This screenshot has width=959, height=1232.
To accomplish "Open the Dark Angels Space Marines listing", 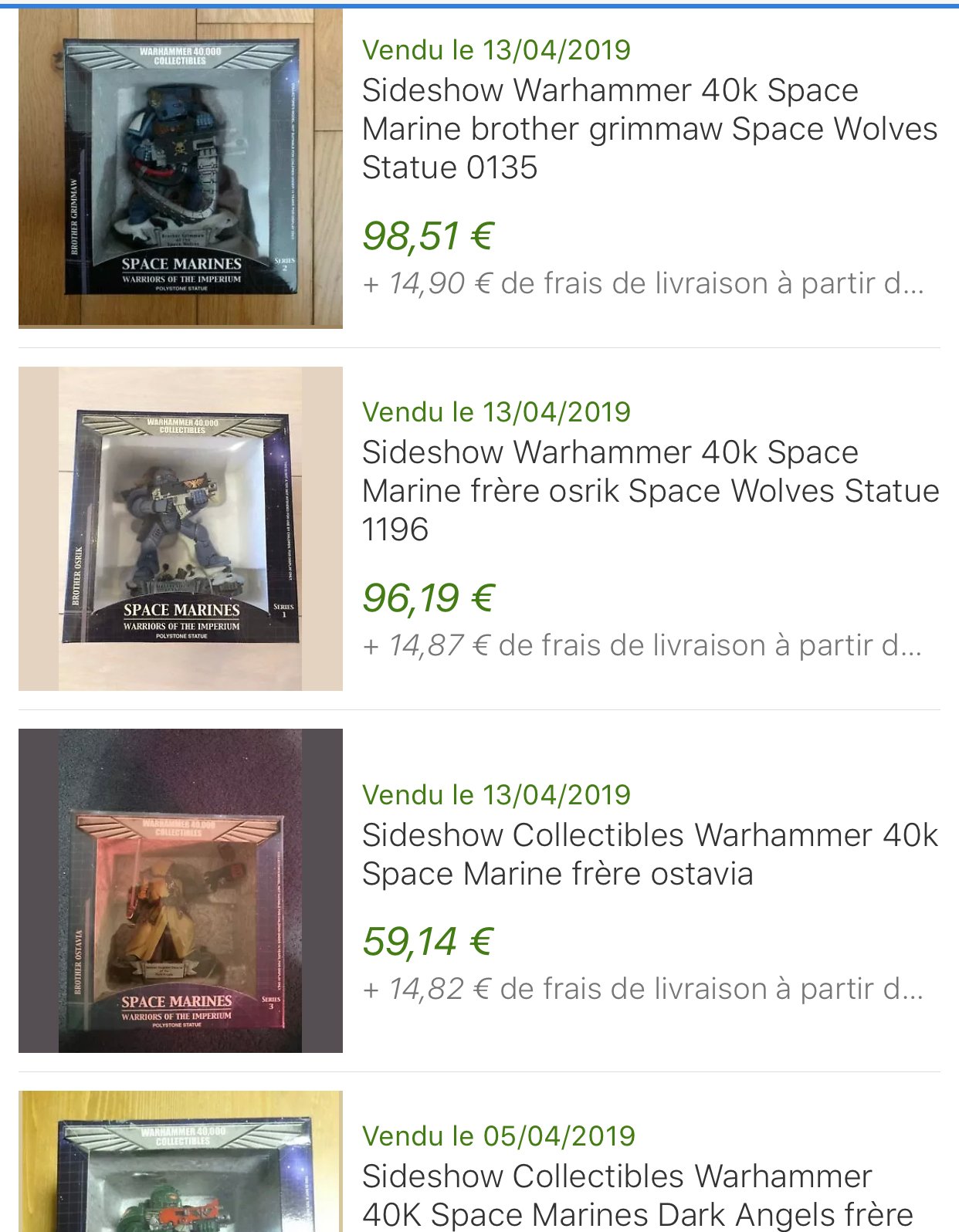I will tap(637, 1195).
